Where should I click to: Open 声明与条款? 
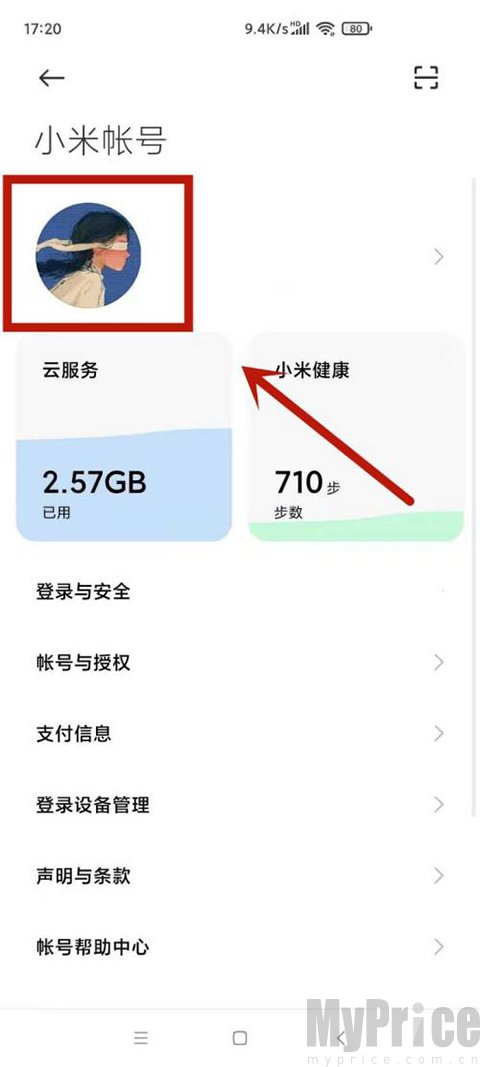pyautogui.click(x=240, y=876)
